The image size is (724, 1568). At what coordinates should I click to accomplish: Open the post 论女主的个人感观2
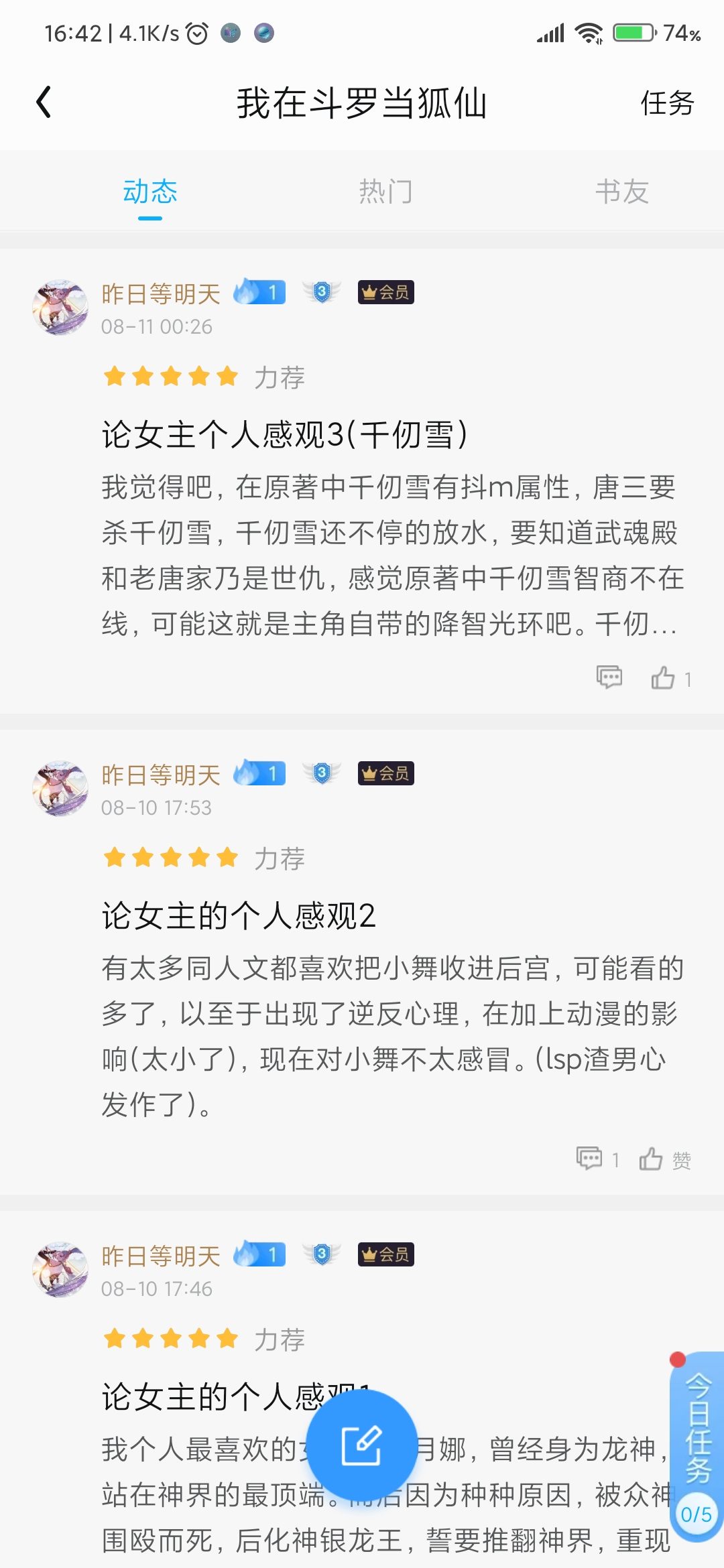238,915
